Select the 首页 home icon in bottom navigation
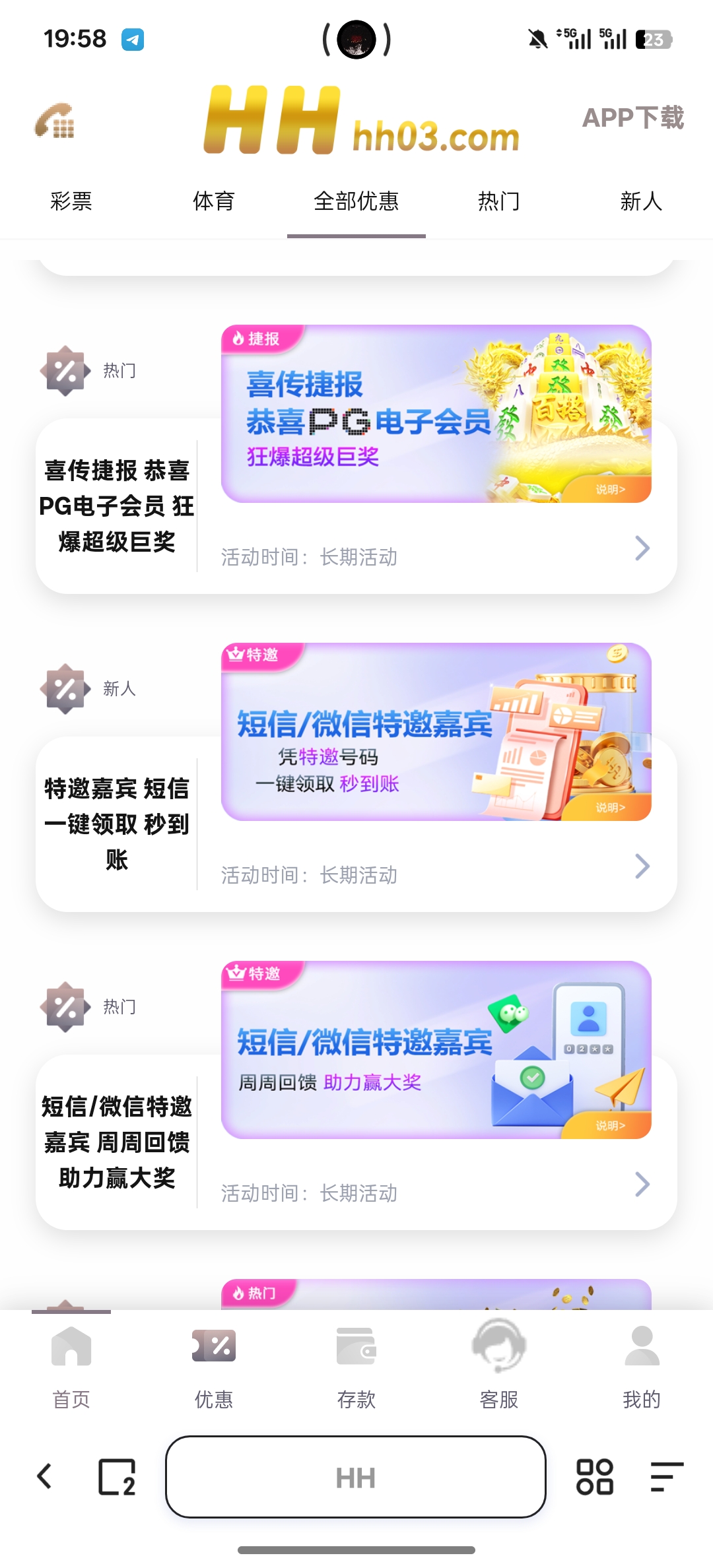 point(69,1346)
